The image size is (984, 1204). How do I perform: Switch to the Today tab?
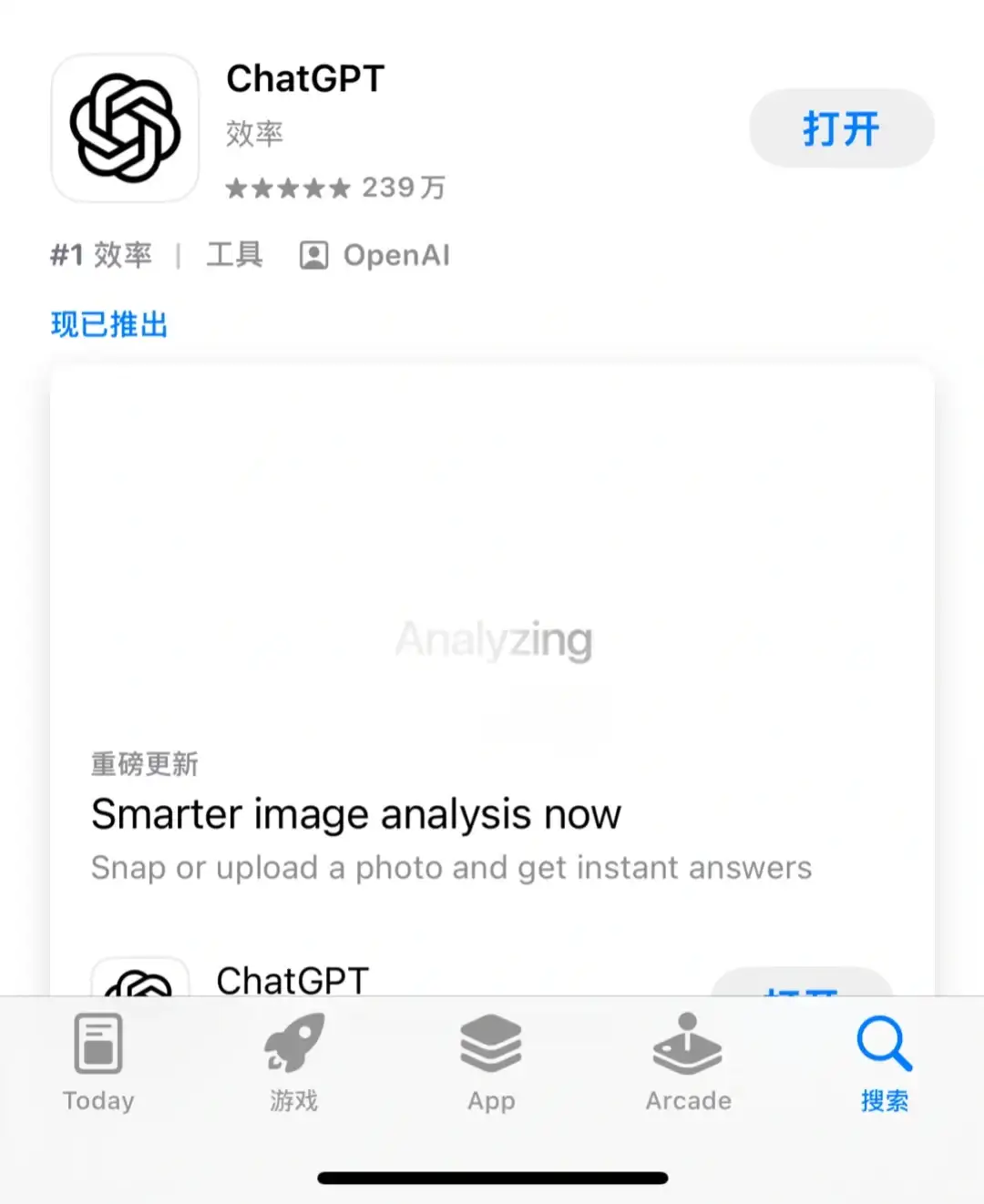coord(97,1066)
